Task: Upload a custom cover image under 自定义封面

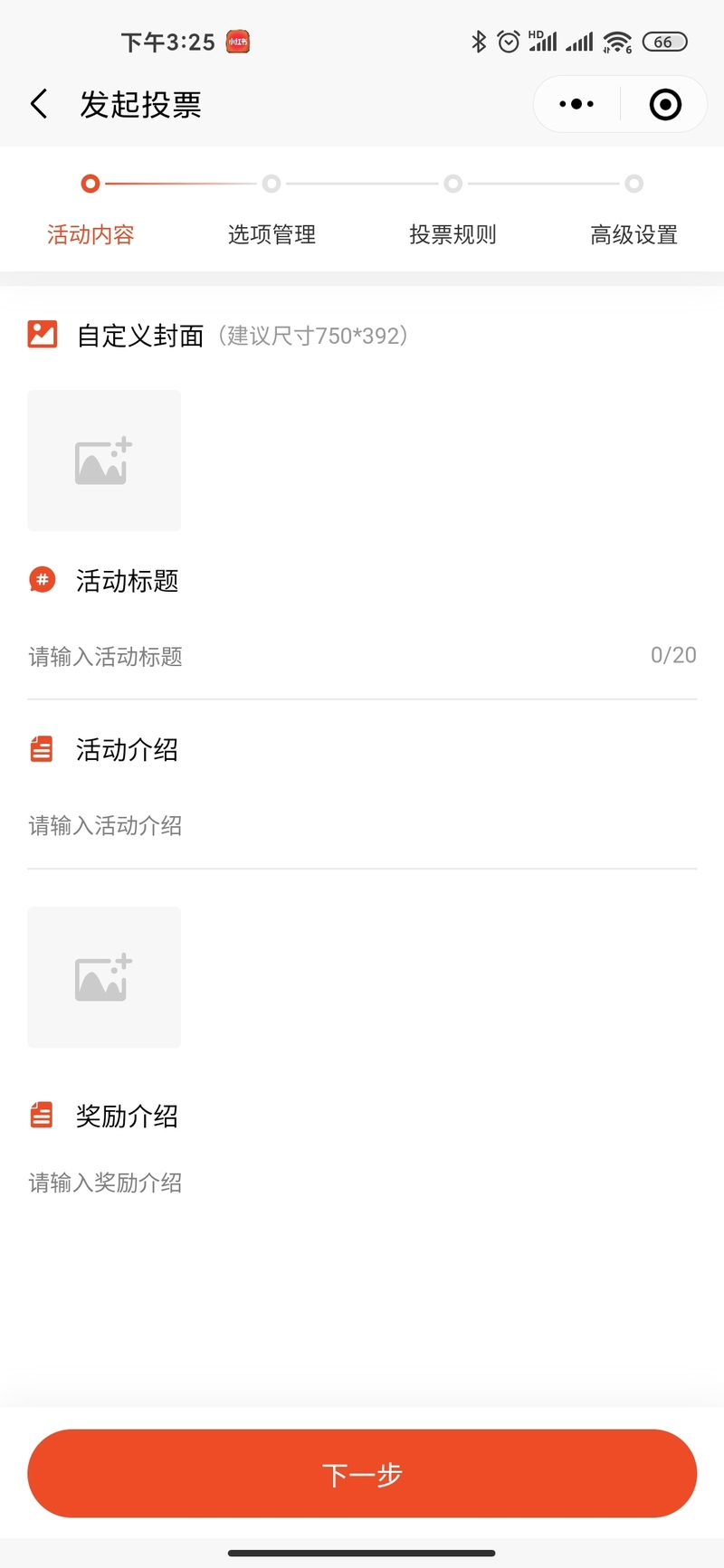Action: coord(104,461)
